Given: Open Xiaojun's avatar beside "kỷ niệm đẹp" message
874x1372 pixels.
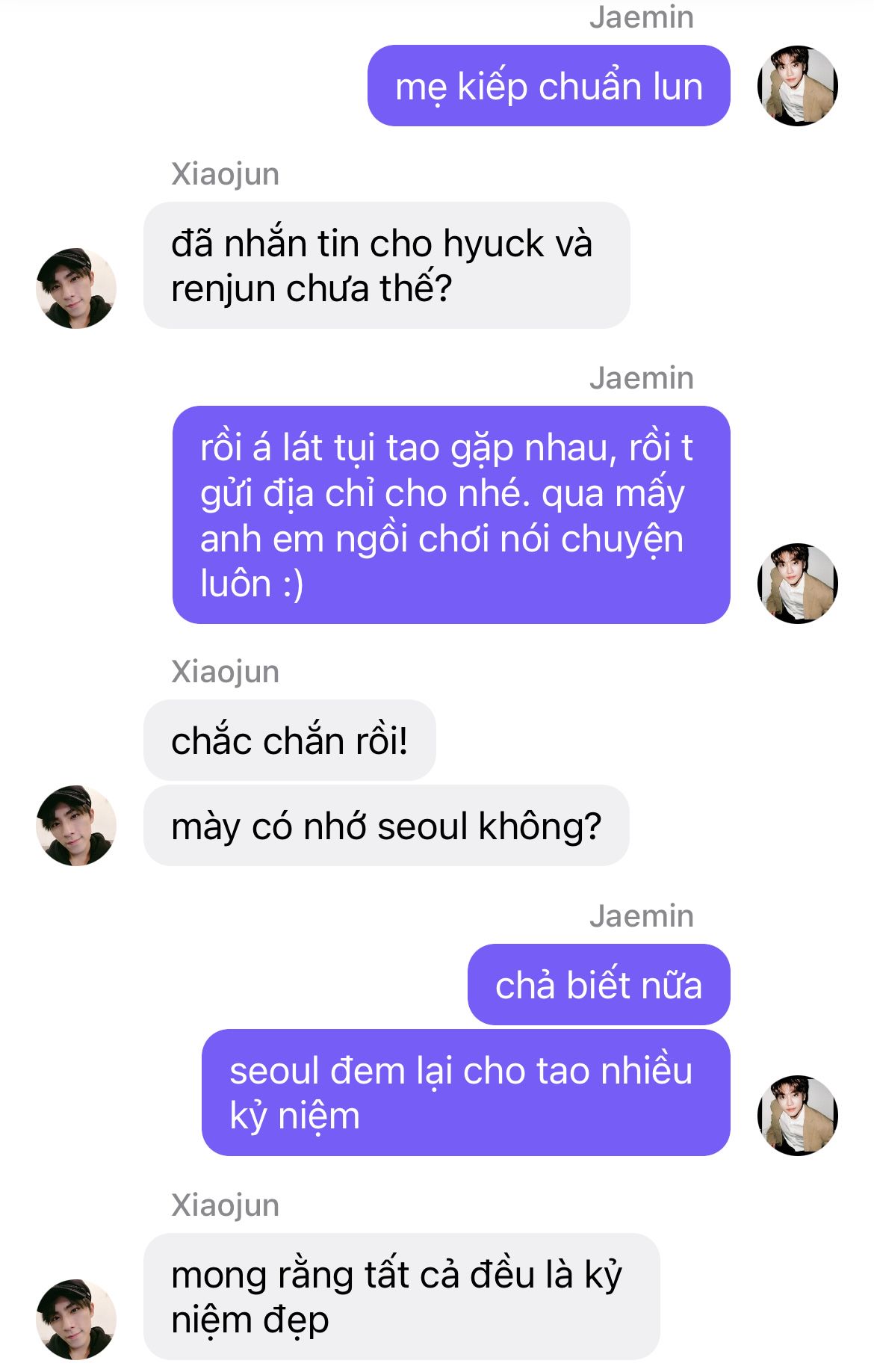Looking at the screenshot, I should point(76,1319).
